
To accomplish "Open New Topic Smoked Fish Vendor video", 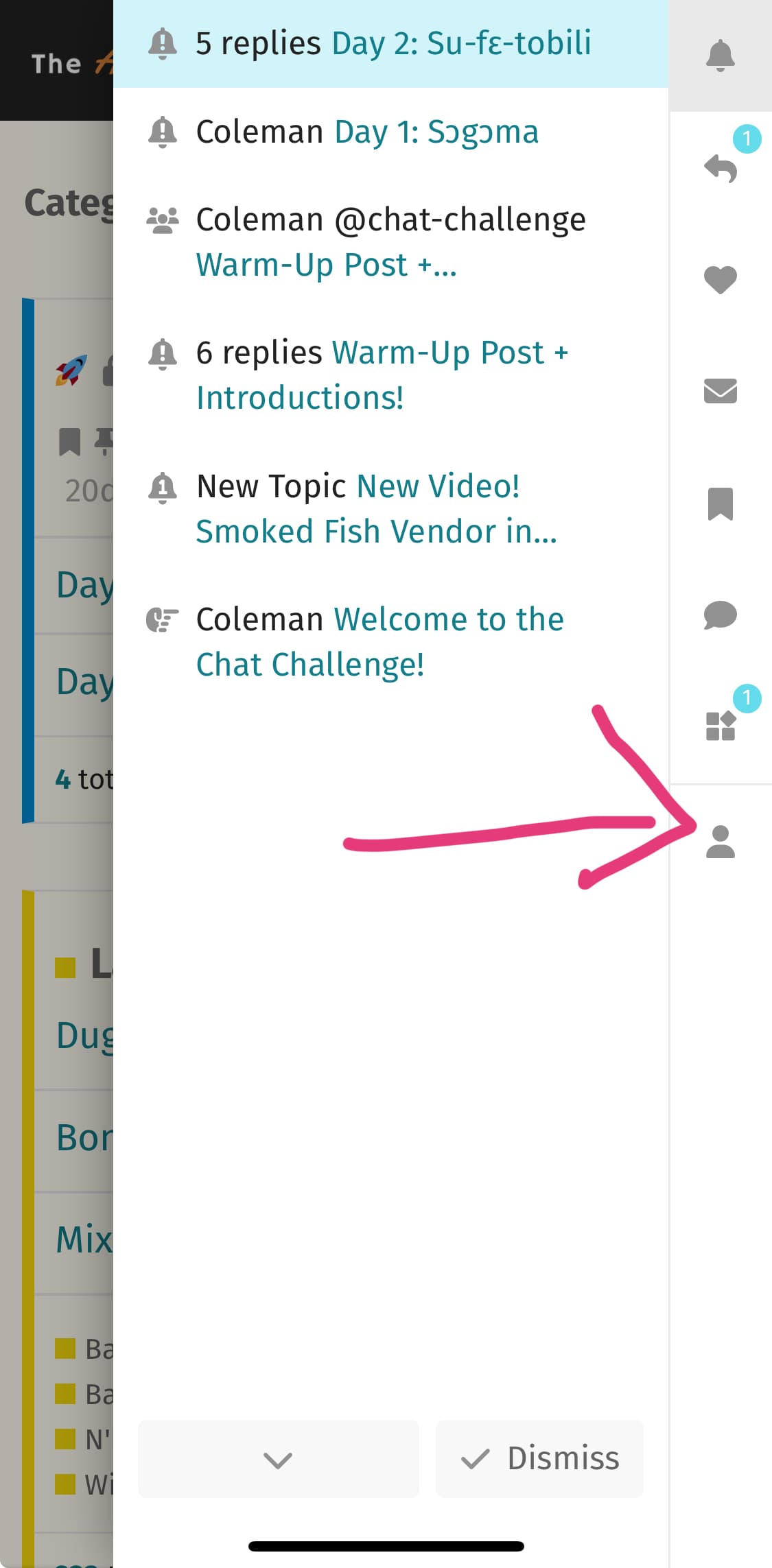I will coord(376,508).
